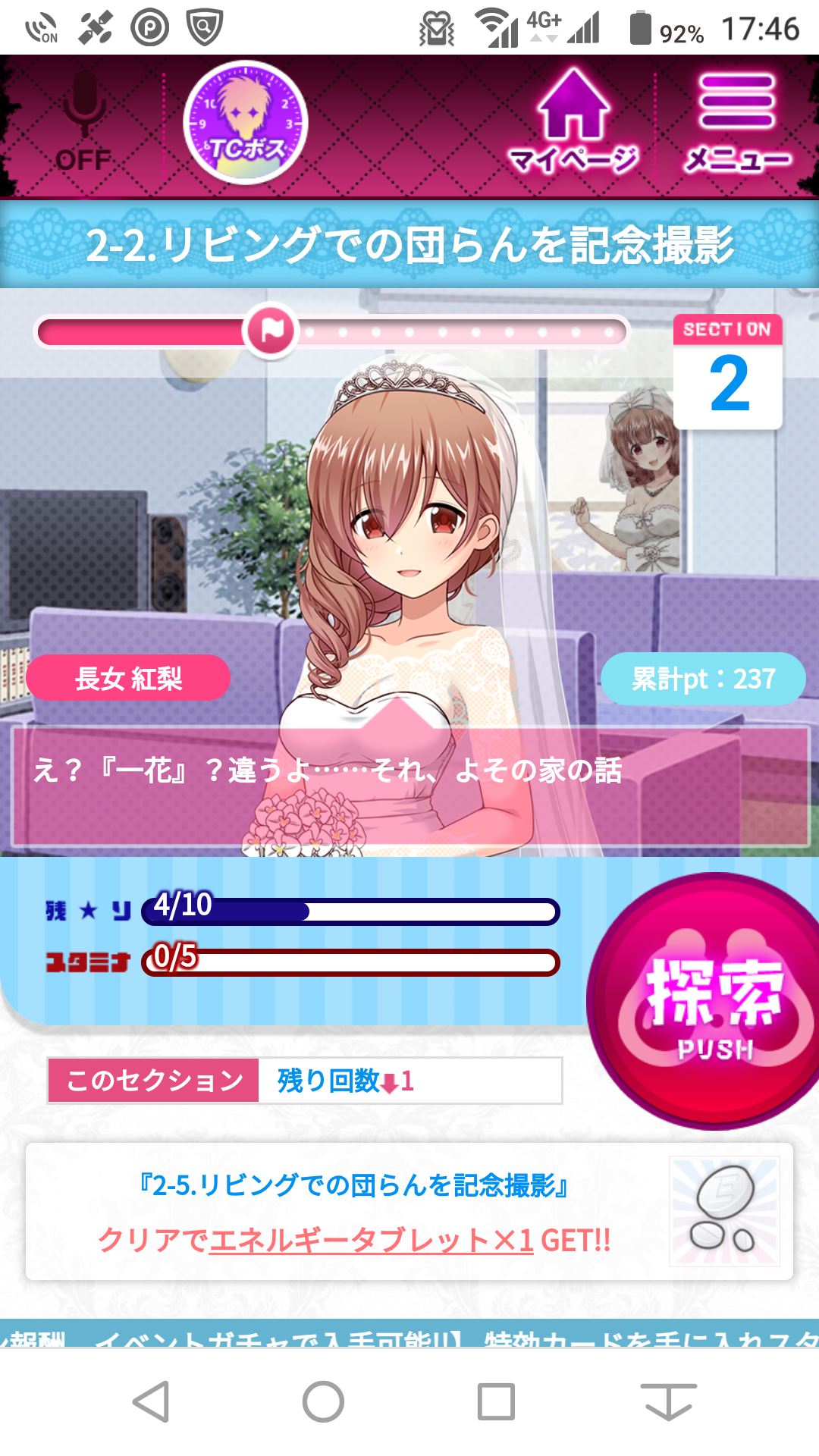Tap the Android home button
Viewport: 819px width, 1456px height.
324,1401
